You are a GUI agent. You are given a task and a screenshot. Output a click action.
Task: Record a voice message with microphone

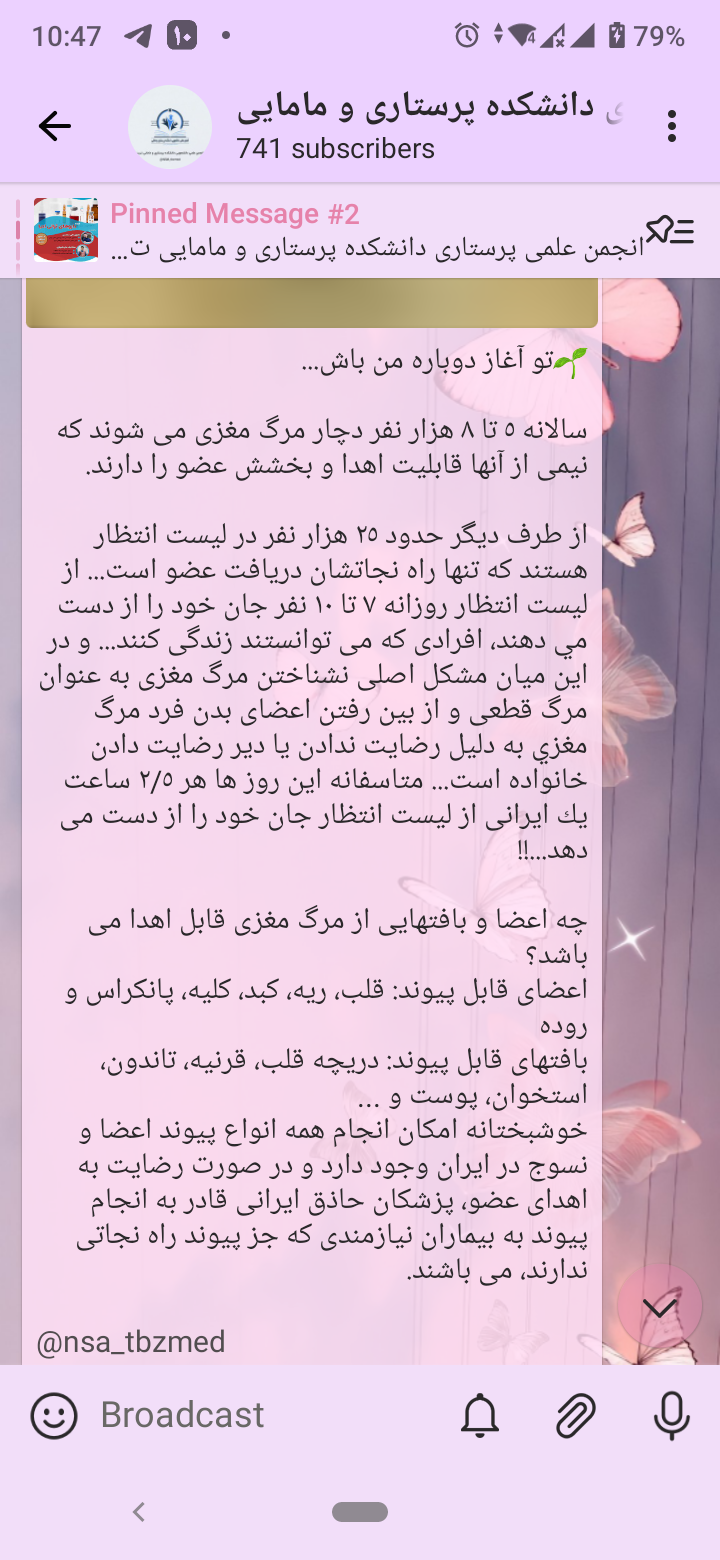pyautogui.click(x=671, y=1415)
